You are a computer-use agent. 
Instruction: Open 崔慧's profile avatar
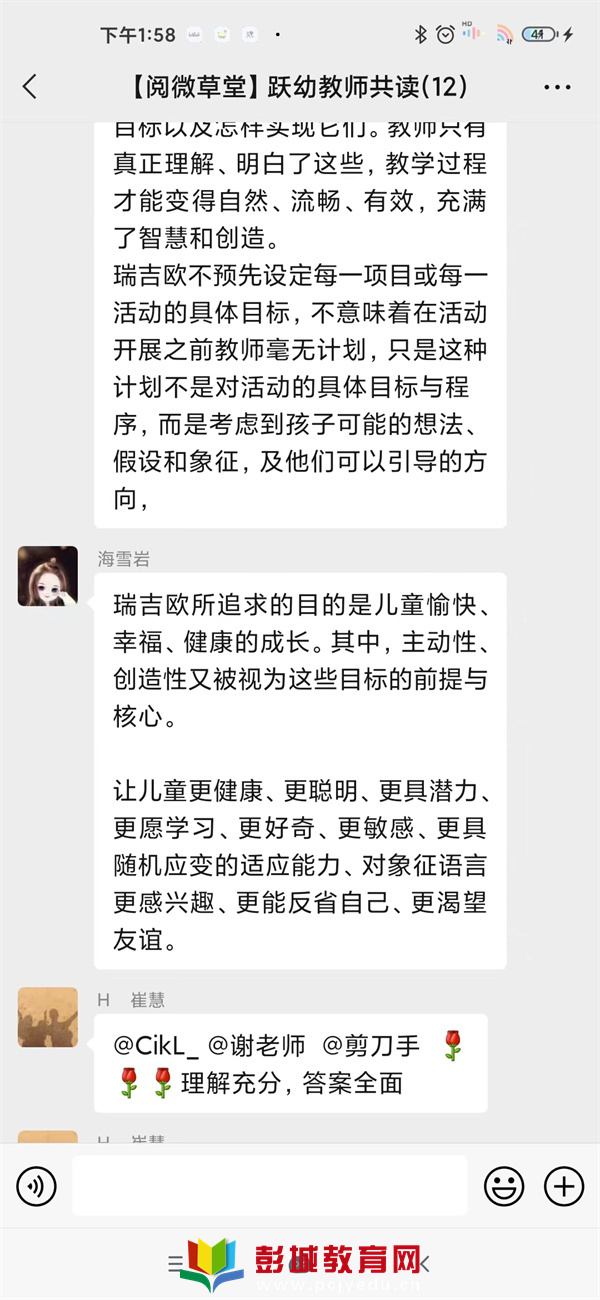click(x=48, y=1018)
